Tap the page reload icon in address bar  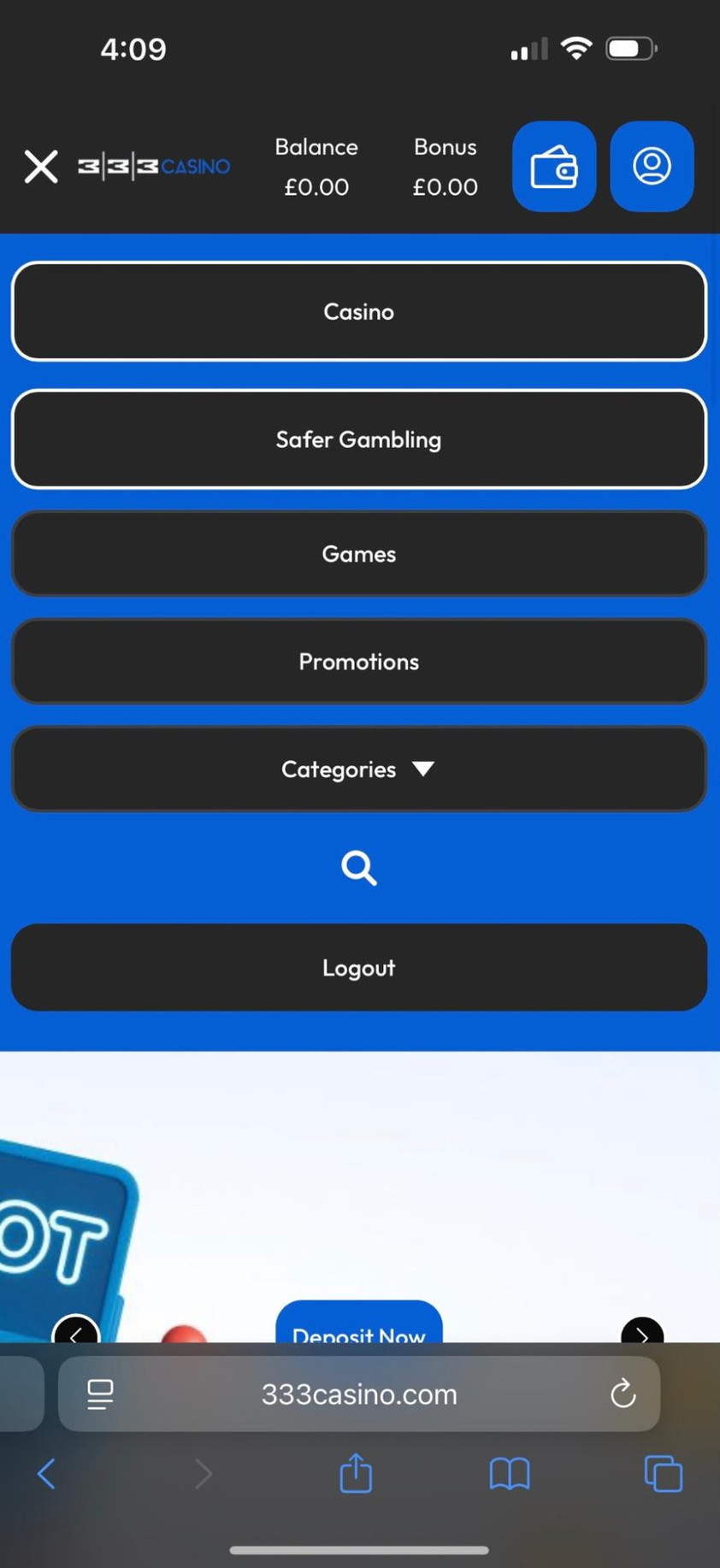point(623,1394)
